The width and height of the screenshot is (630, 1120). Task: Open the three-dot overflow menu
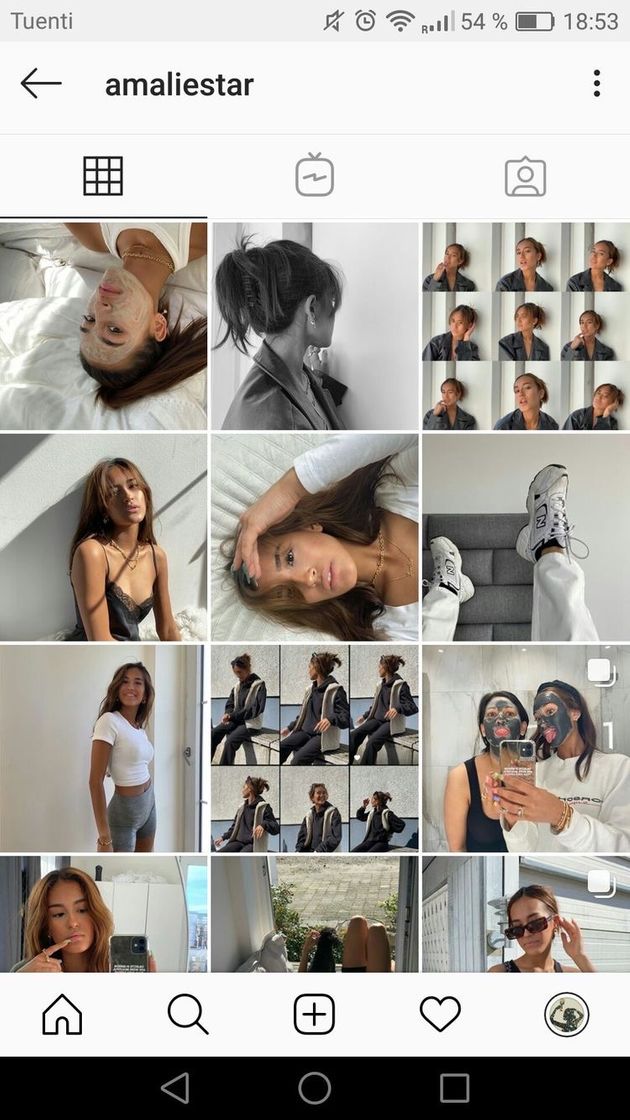click(597, 84)
